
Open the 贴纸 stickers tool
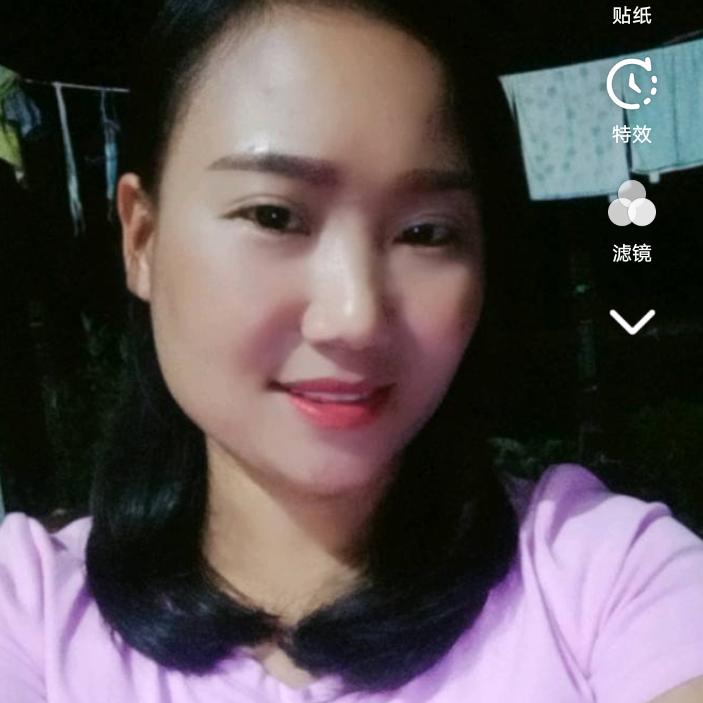[632, 14]
